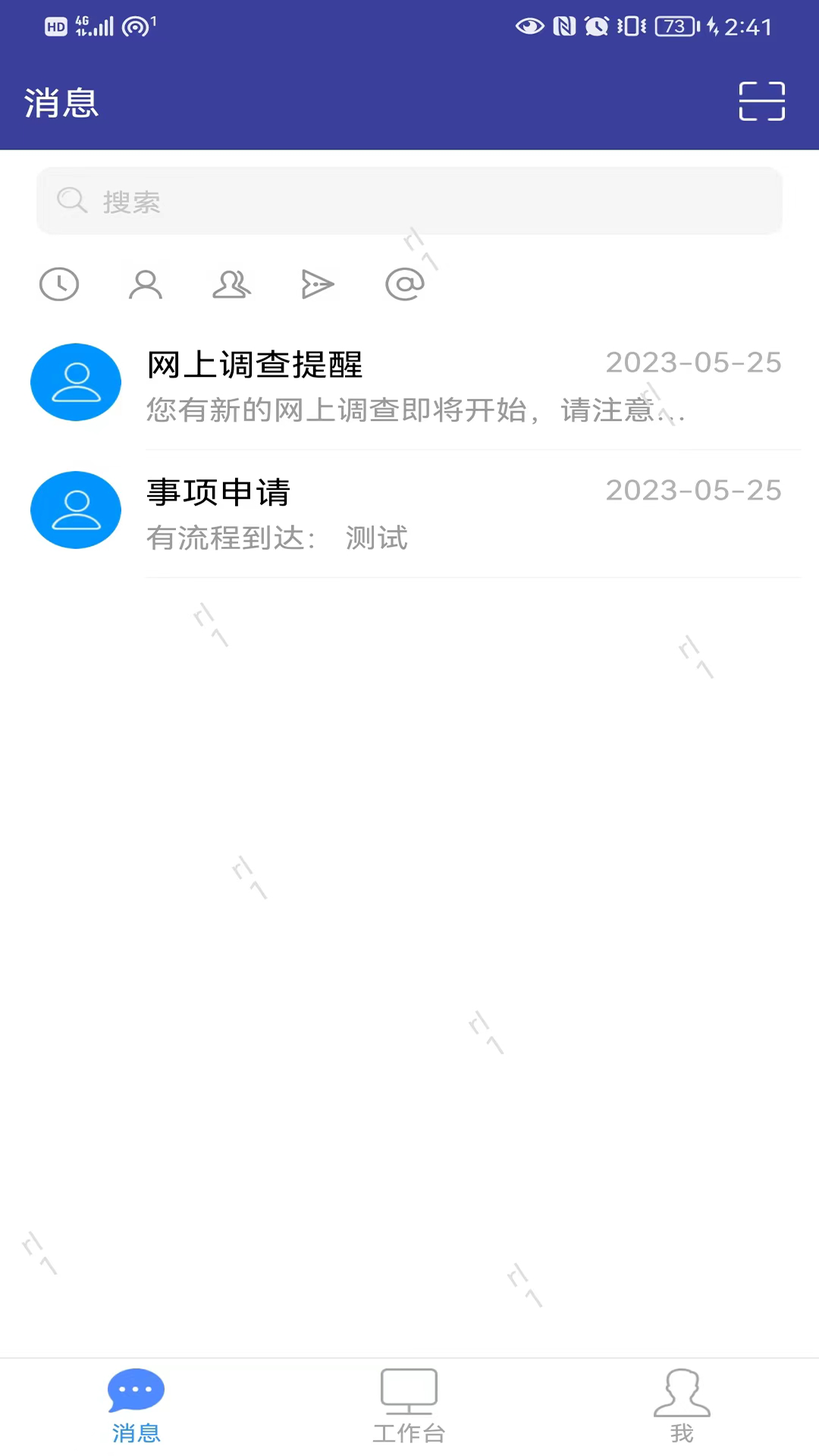
Task: Tap the 搜索 search box
Action: point(409,201)
